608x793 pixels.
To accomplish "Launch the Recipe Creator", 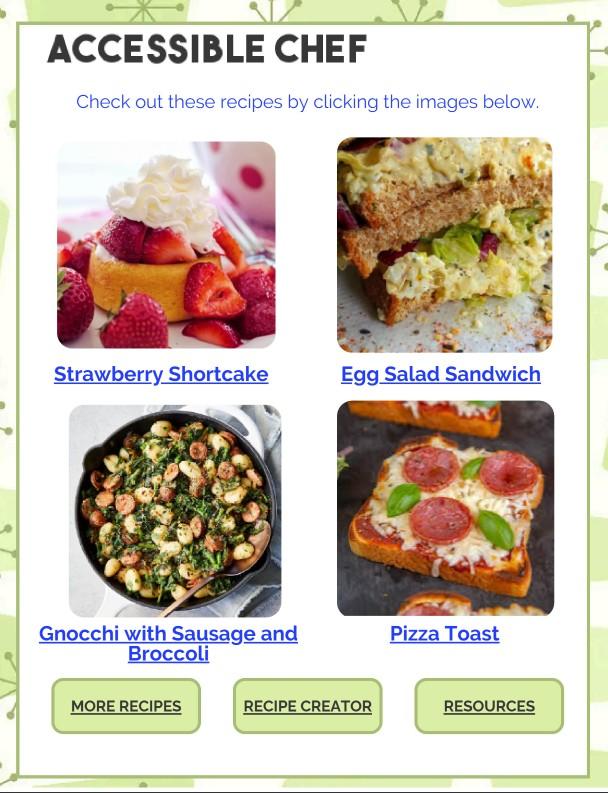I will (308, 706).
